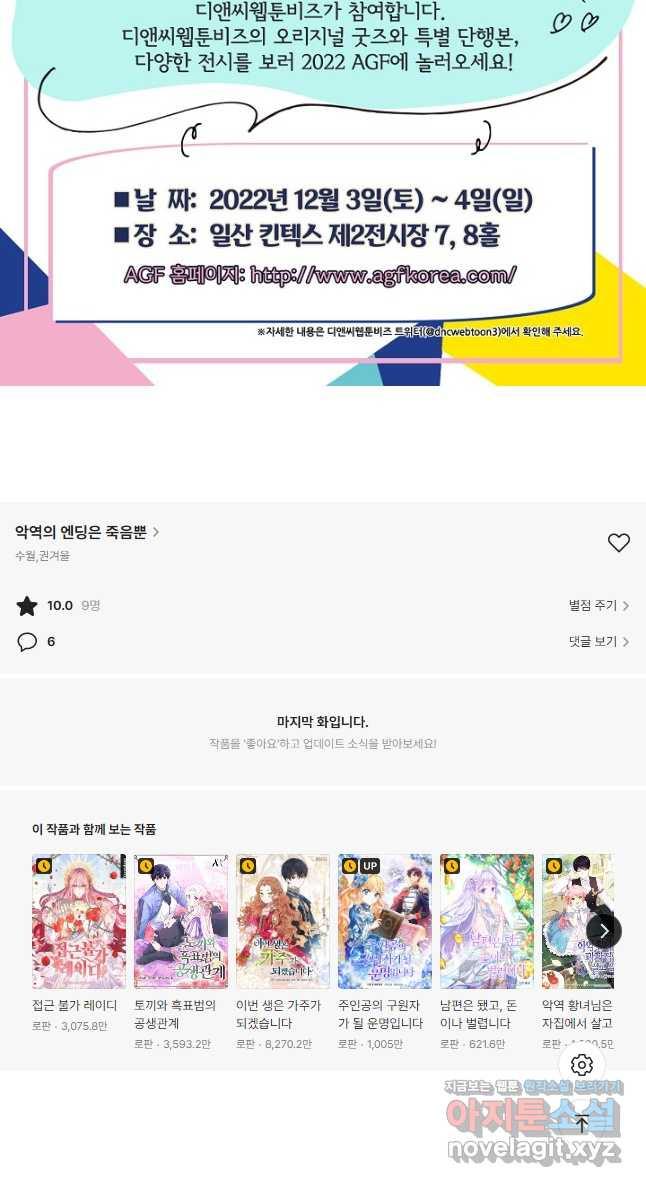This screenshot has height=1187, width=646.
Task: Show next recommended titles with the arrow
Action: point(604,931)
